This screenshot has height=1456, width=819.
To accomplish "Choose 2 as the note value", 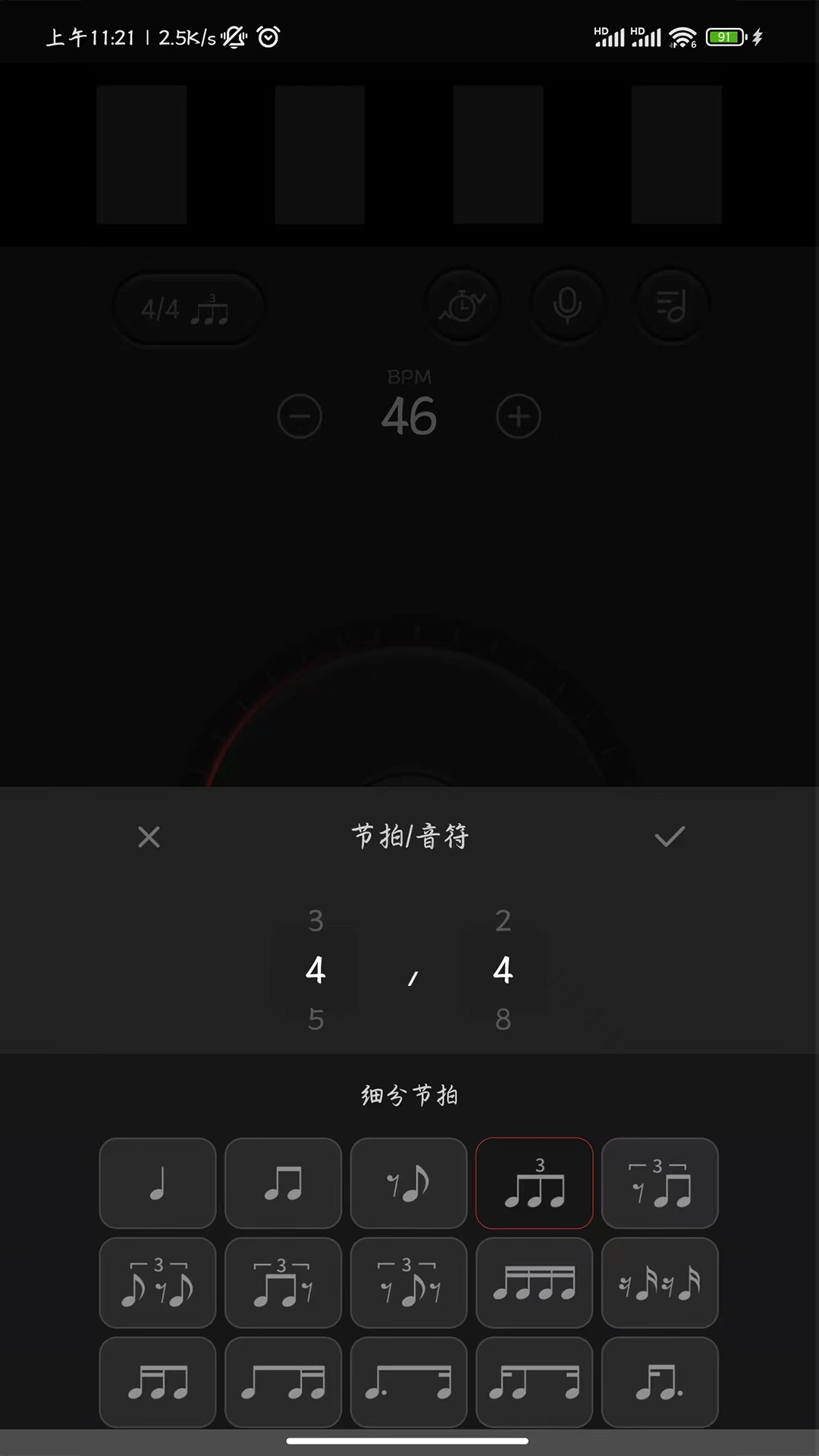I will [x=503, y=921].
